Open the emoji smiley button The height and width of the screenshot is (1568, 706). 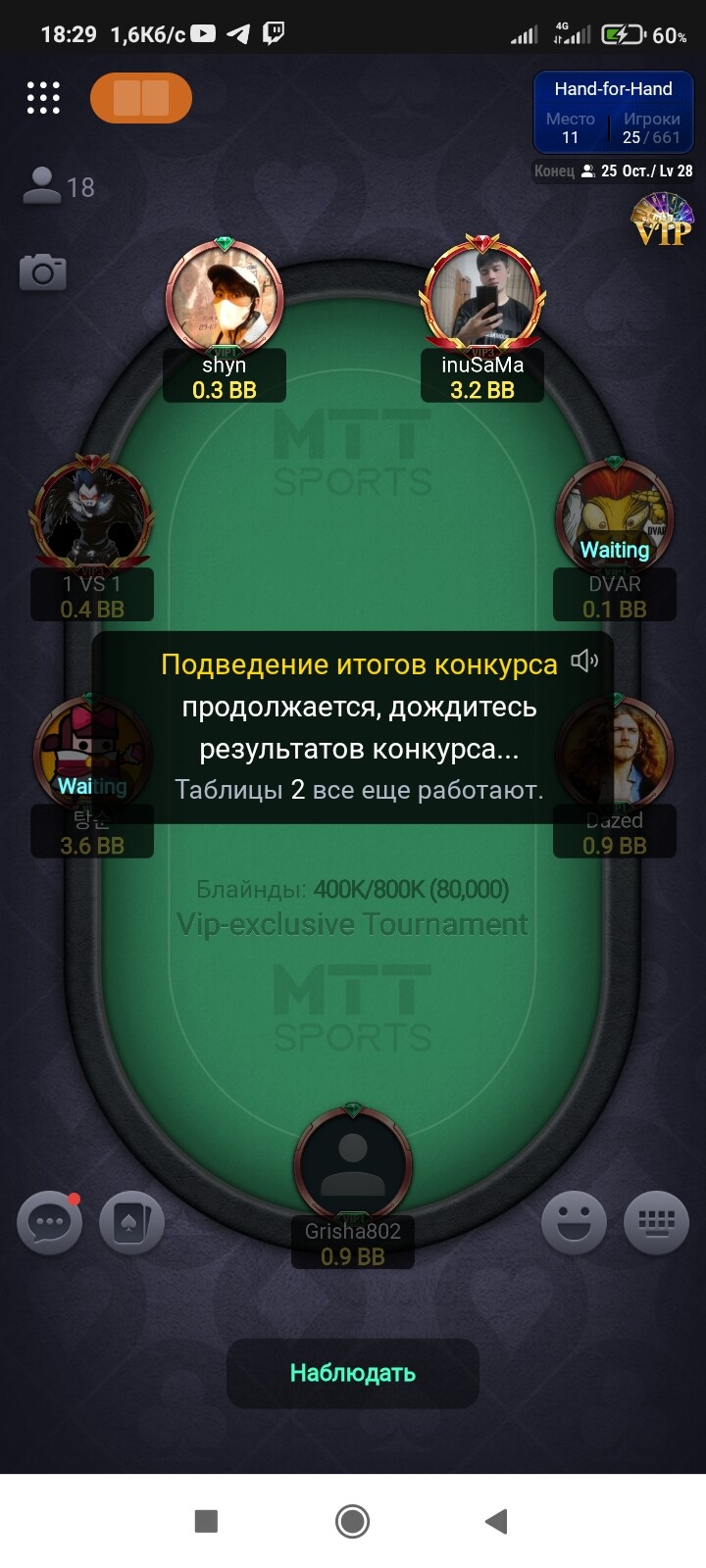pyautogui.click(x=575, y=1222)
